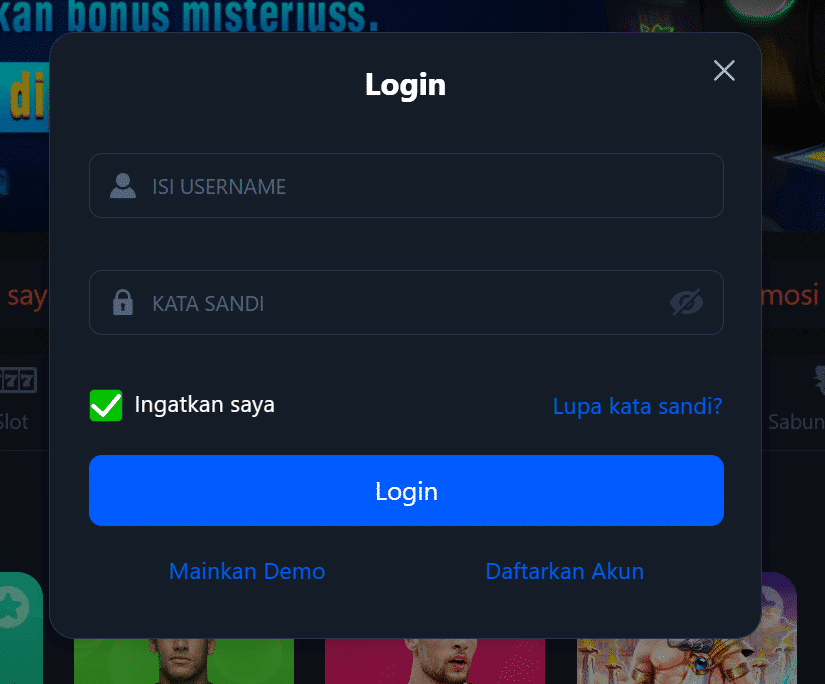The width and height of the screenshot is (825, 684).
Task: Open the Lupa kata sandi link
Action: [x=637, y=406]
